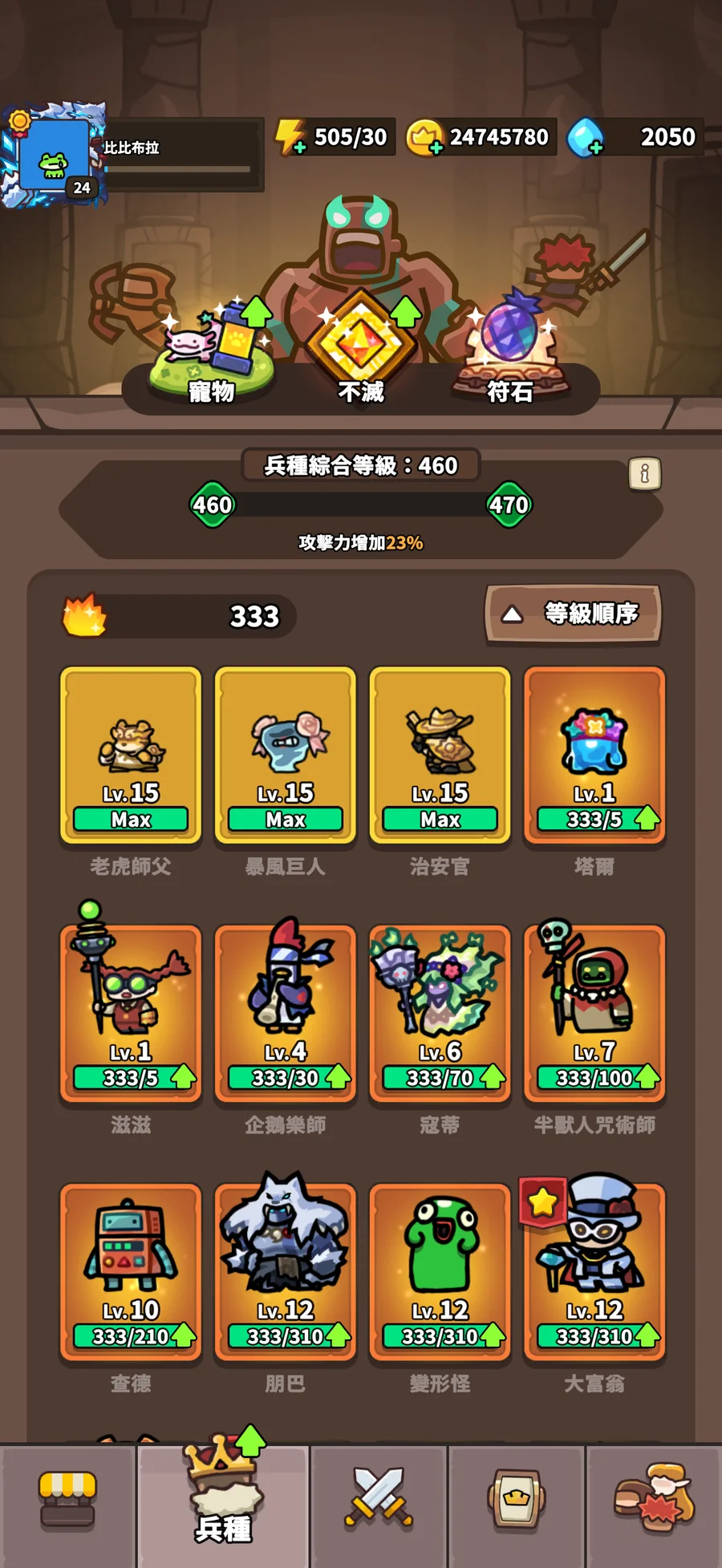722x1568 pixels.
Task: Upgrade the 塔爾 unit card
Action: [594, 756]
